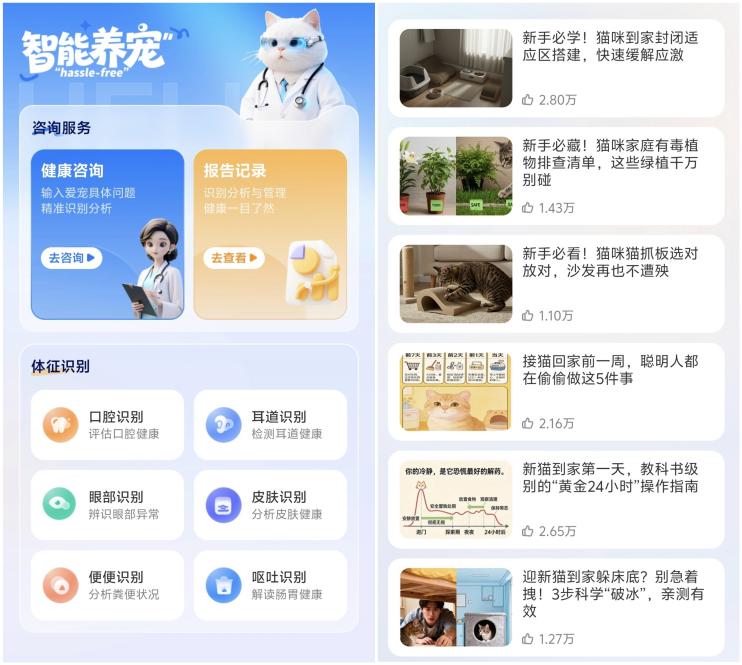Open 便便识别 stool analysis
Image resolution: width=742 pixels, height=665 pixels.
107,585
